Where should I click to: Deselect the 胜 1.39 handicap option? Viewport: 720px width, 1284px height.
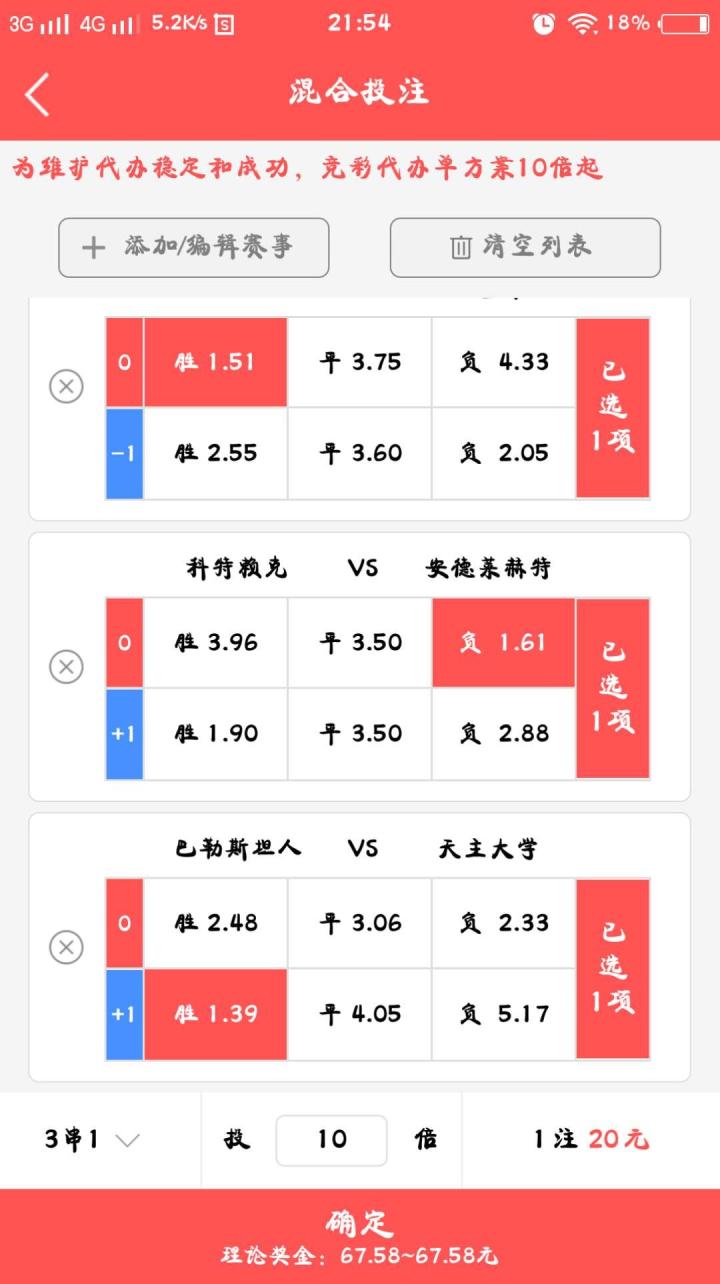216,1014
